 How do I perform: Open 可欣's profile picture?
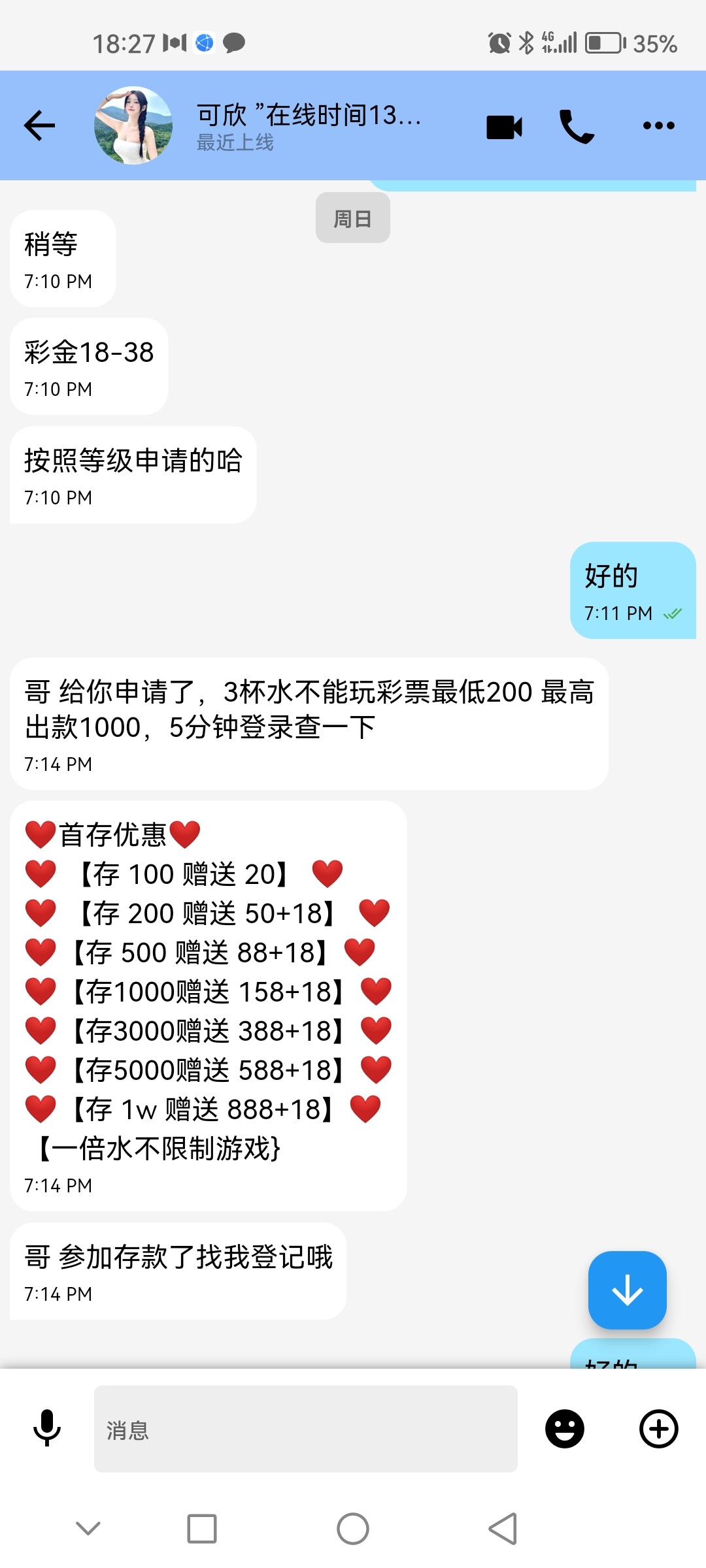click(133, 125)
